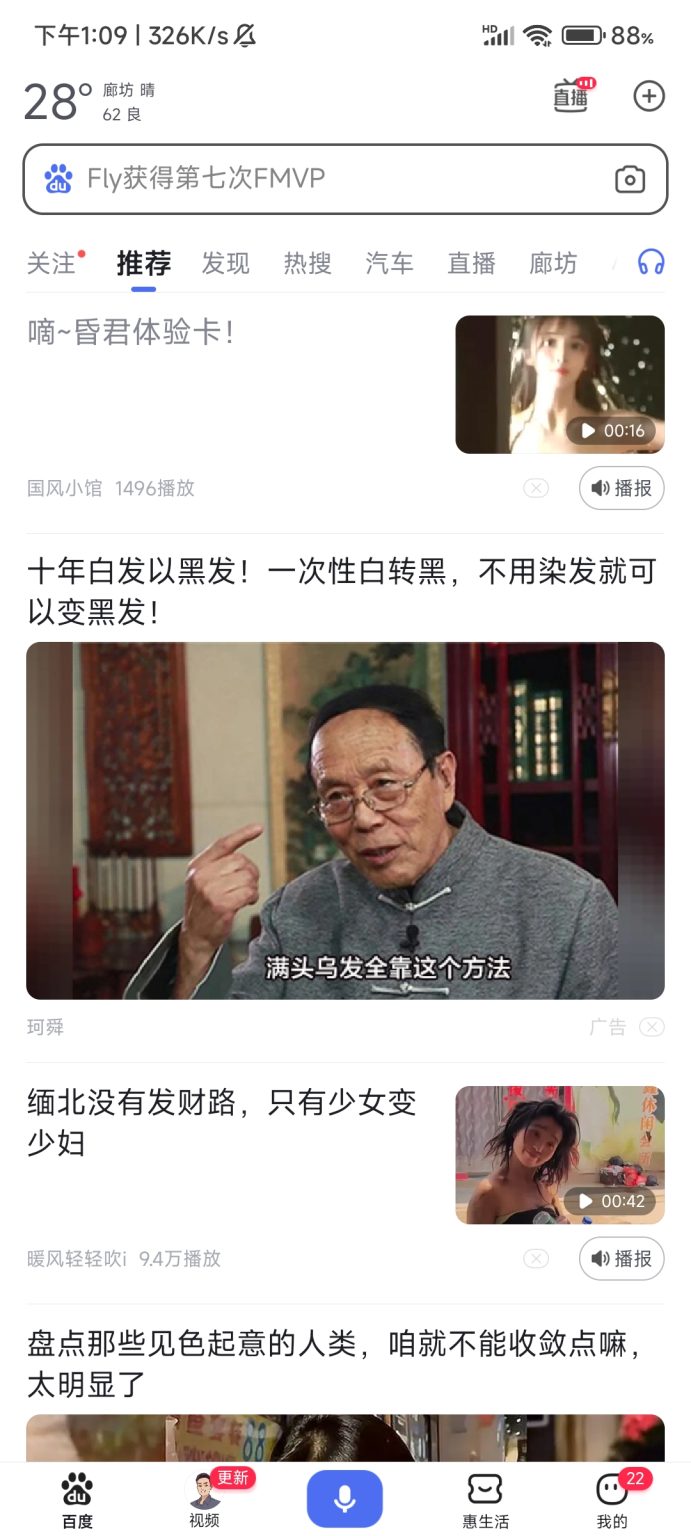Open the 视频 tab in the bottom bar
This screenshot has width=691, height=1536.
pos(204,1500)
